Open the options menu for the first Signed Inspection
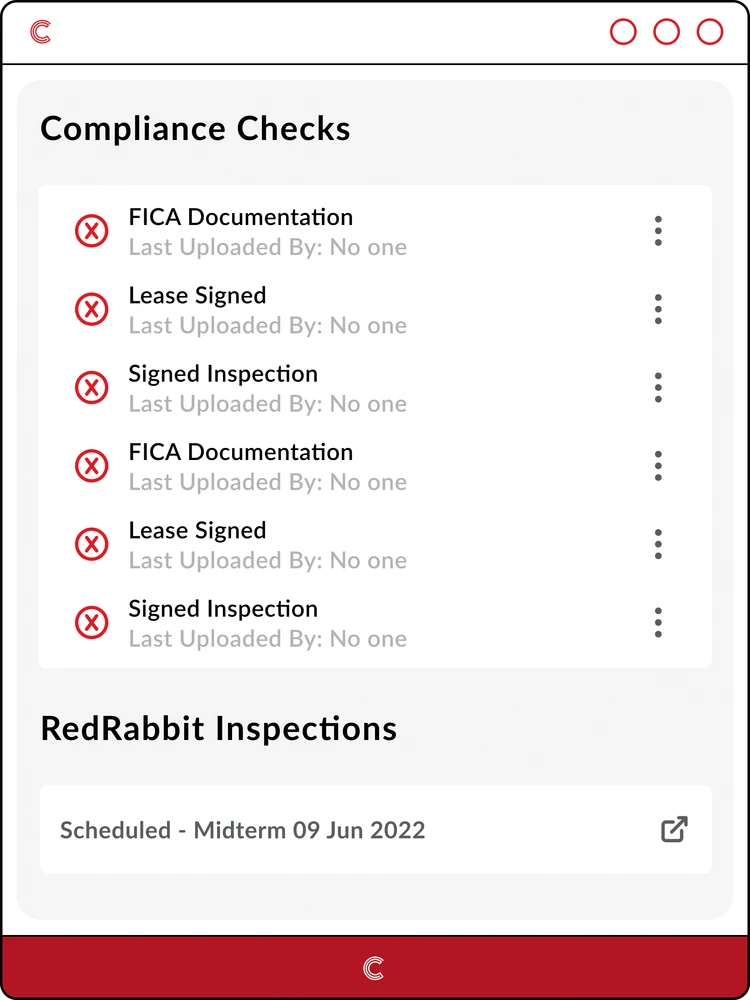 click(658, 387)
